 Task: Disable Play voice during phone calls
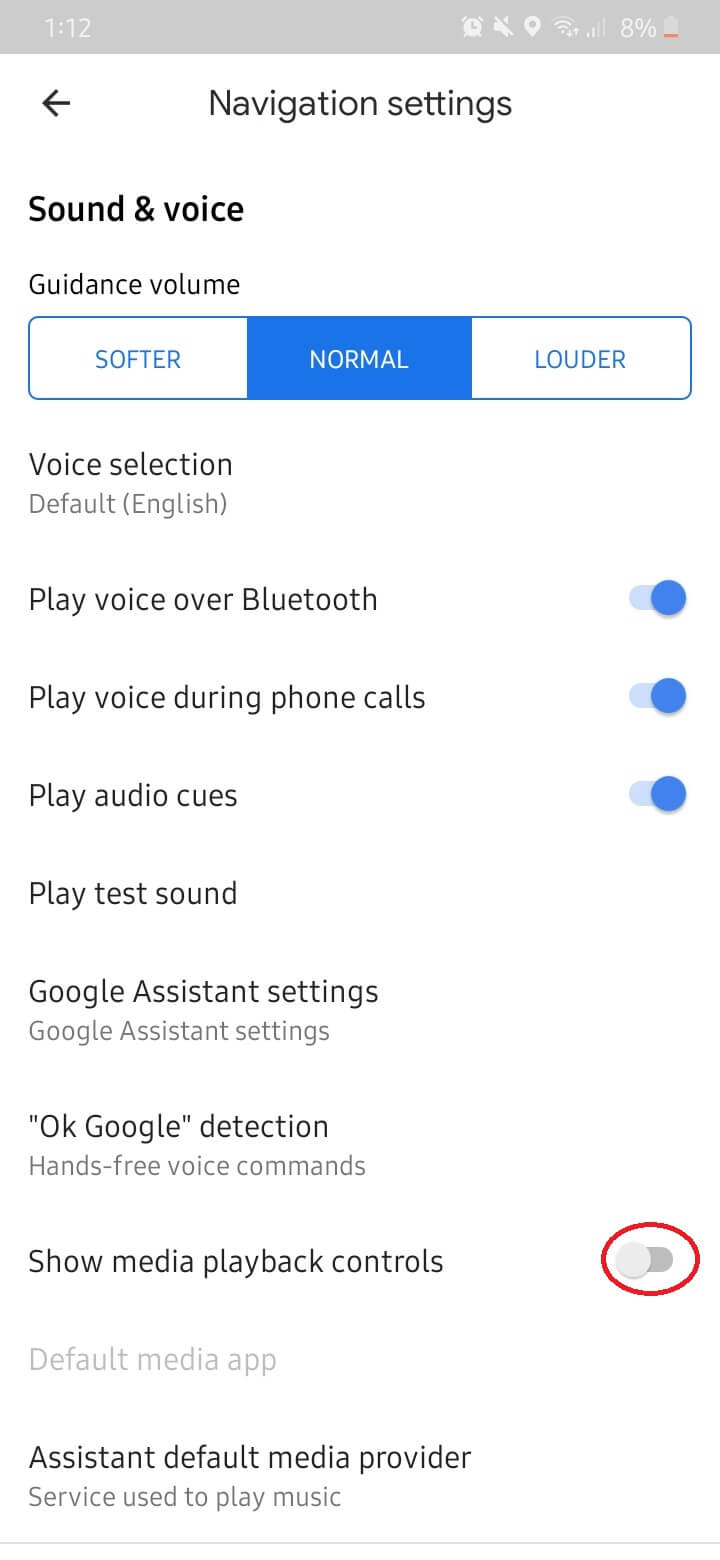click(658, 697)
